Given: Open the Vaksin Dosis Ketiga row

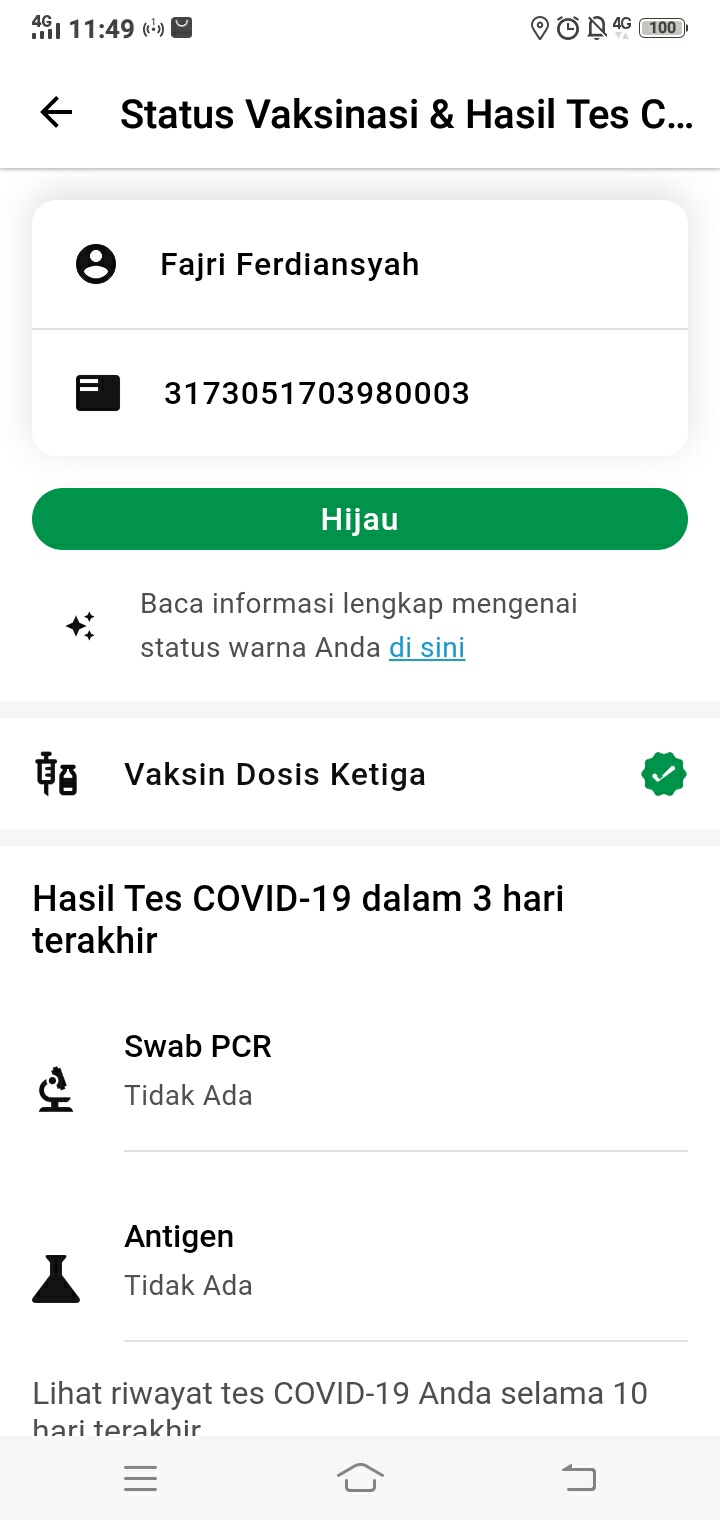Looking at the screenshot, I should 360,774.
